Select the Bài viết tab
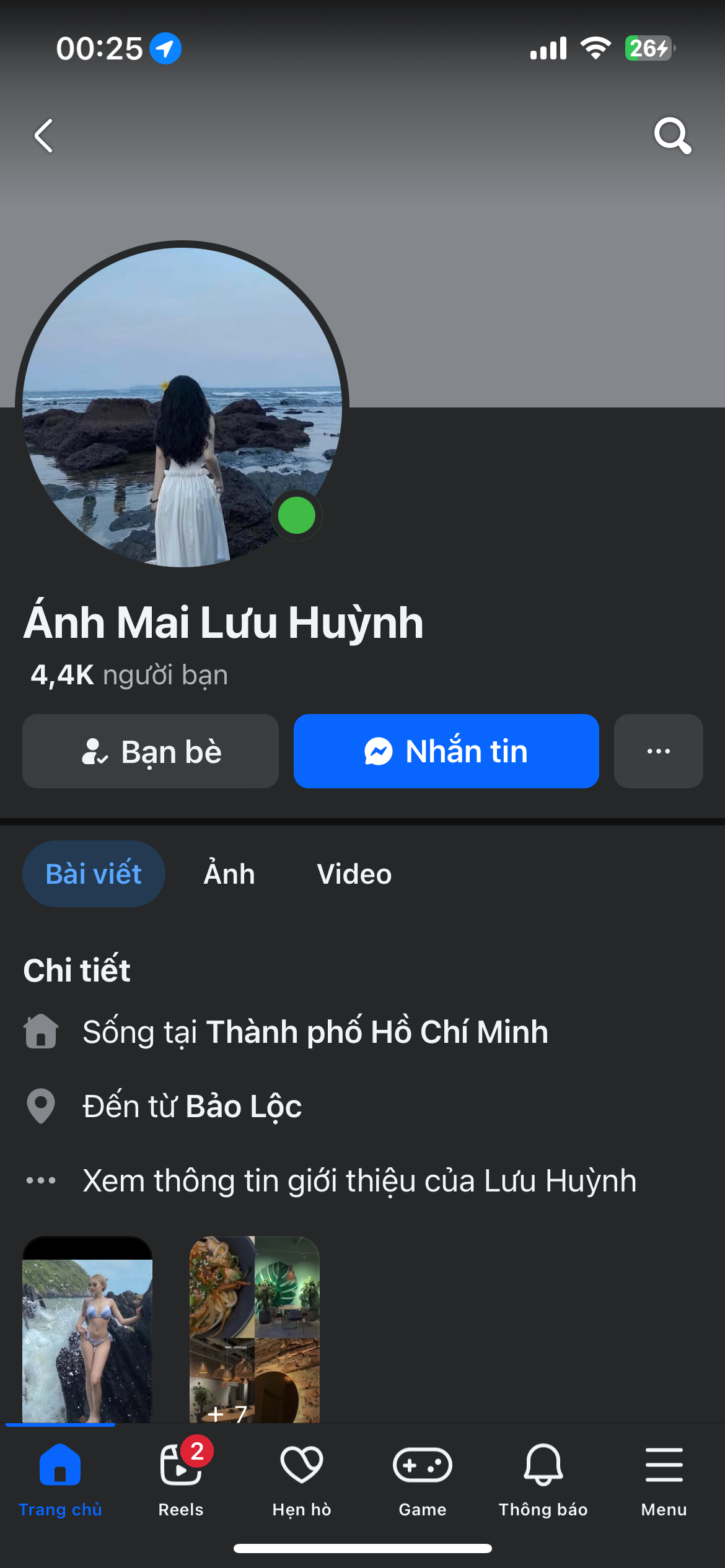This screenshot has width=725, height=1568. coord(94,874)
